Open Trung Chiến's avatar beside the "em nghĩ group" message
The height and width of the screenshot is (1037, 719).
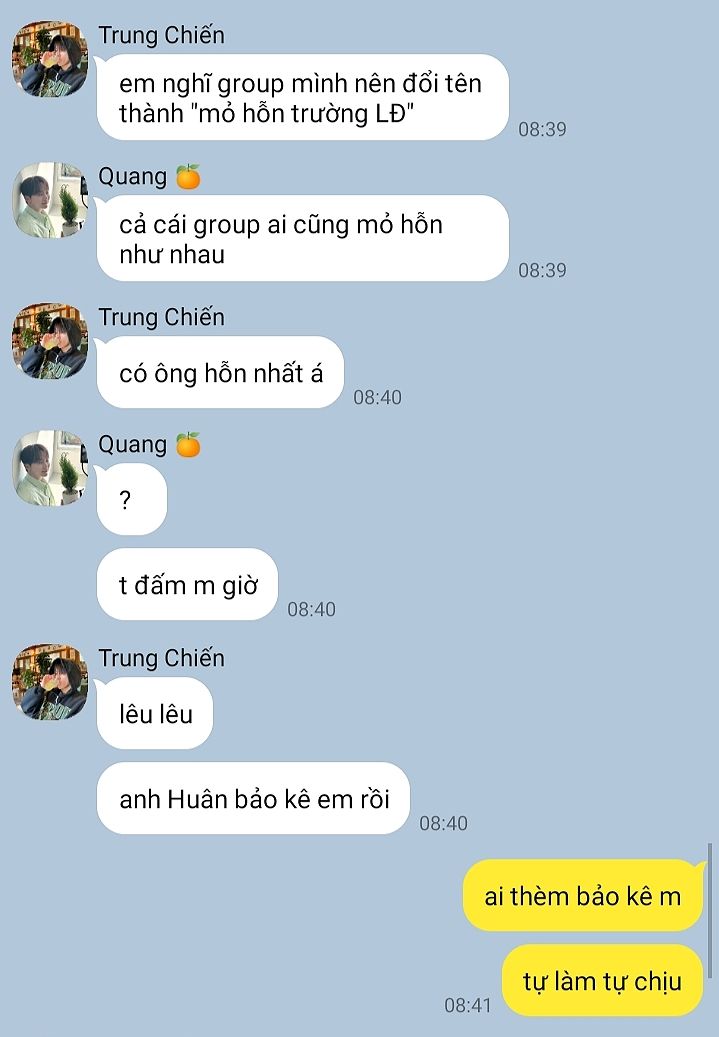tap(50, 59)
